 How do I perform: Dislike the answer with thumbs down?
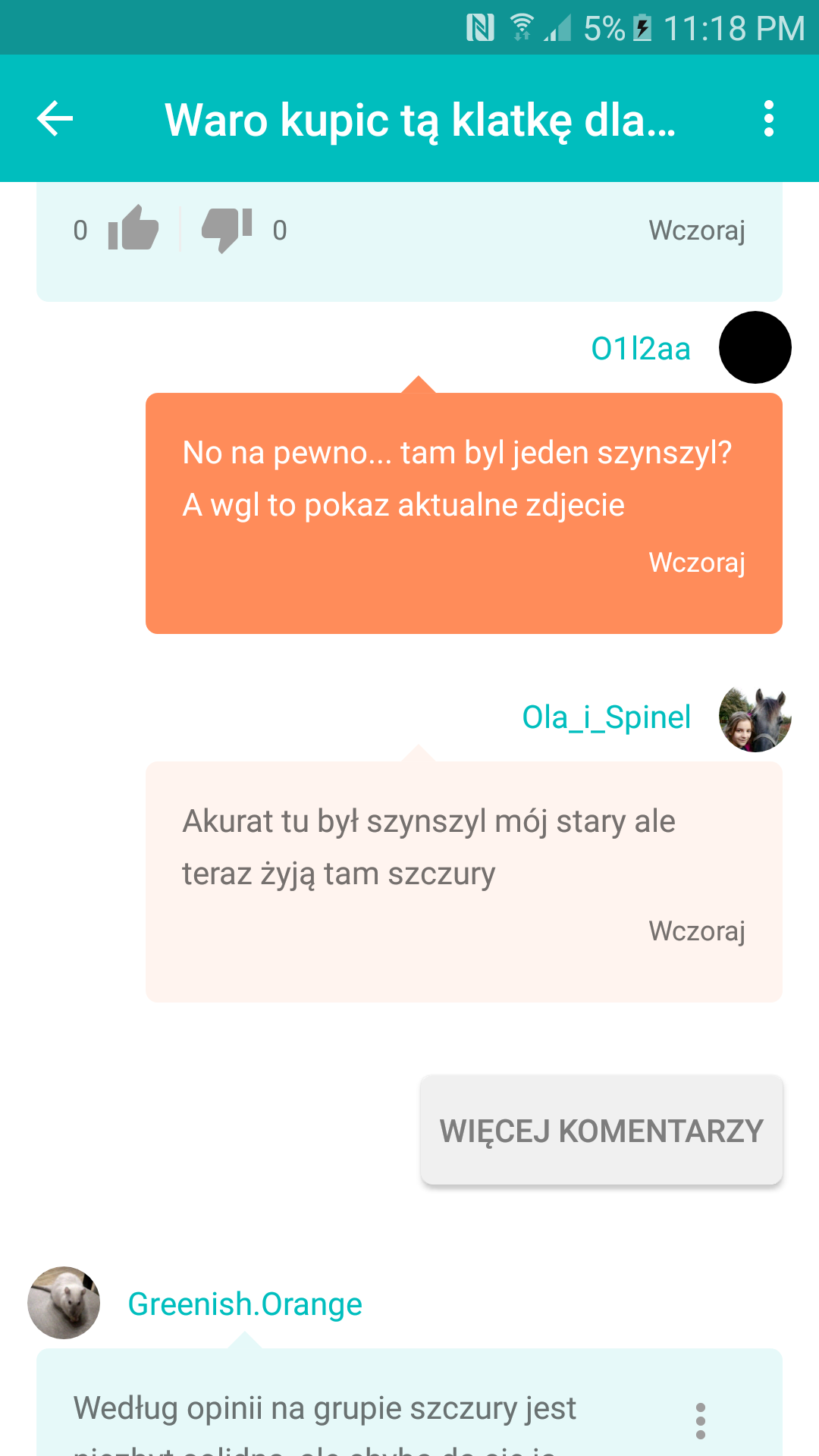click(x=226, y=229)
